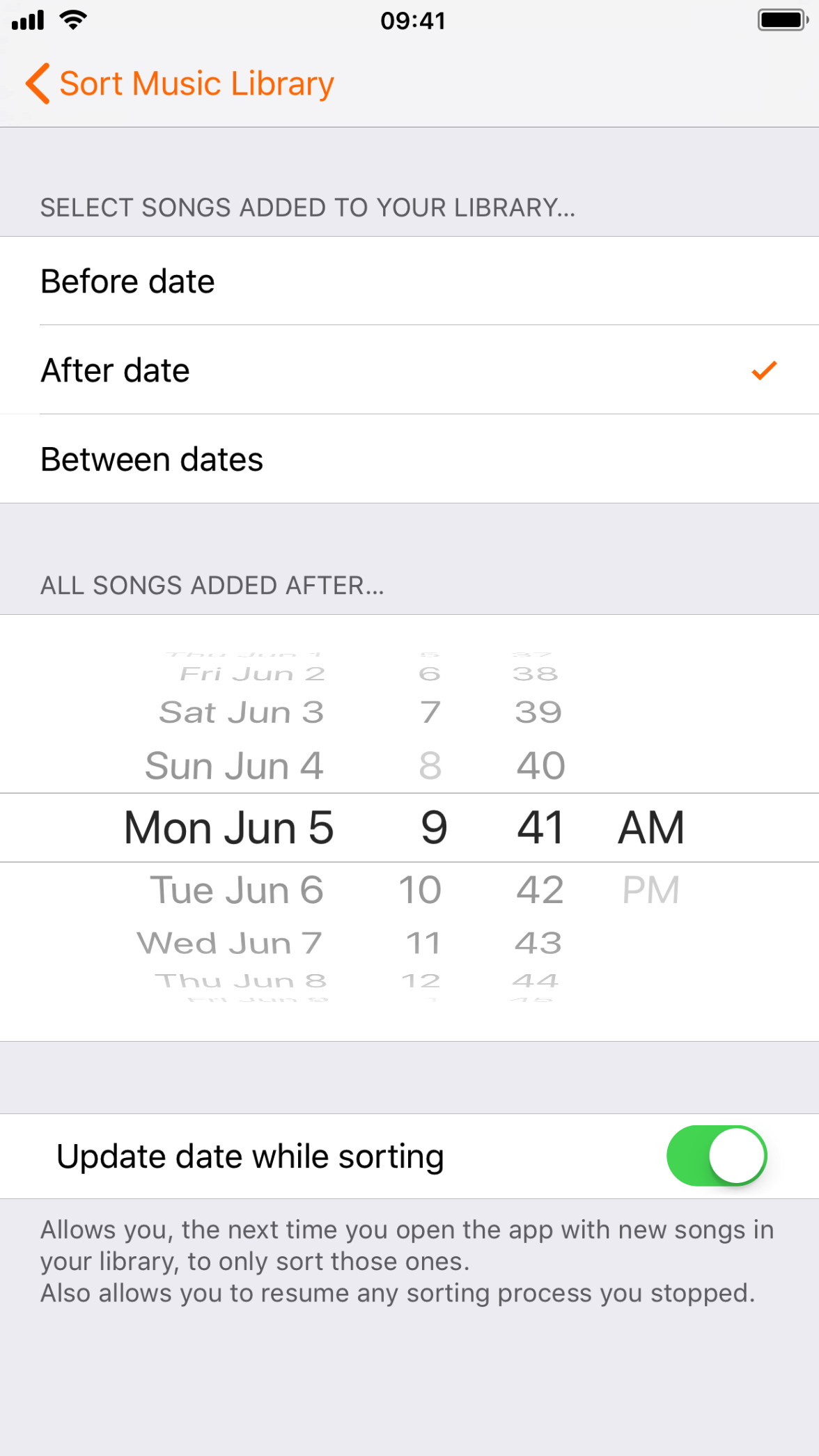Pick Tue Jun 6 in date picker
819x1456 pixels.
237,890
